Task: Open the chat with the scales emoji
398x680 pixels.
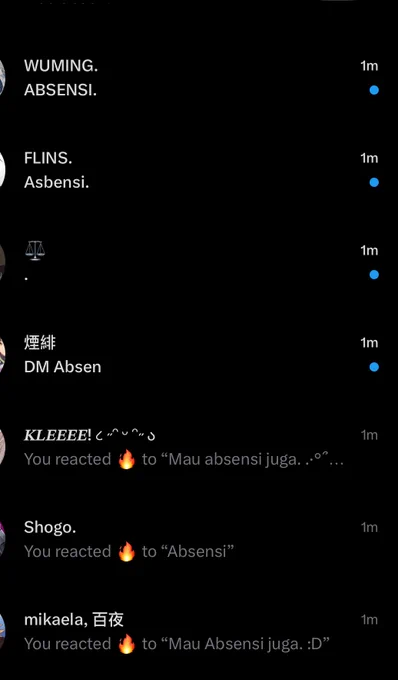Action: click(199, 263)
